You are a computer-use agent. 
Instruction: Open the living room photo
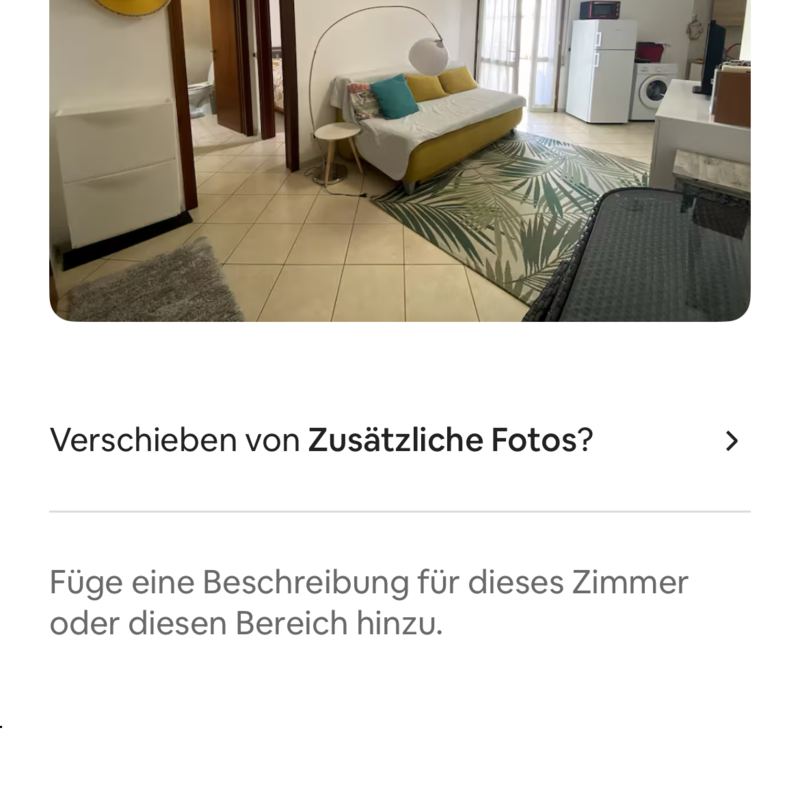click(x=400, y=160)
